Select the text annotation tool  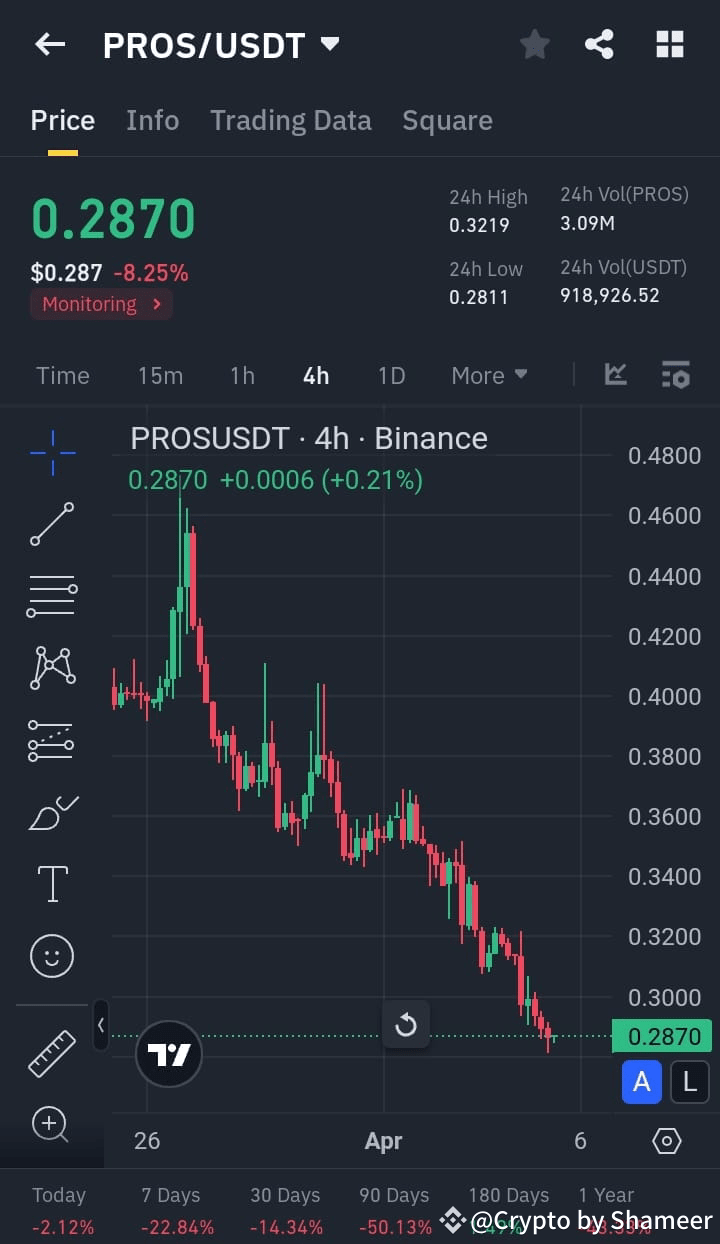[x=50, y=884]
